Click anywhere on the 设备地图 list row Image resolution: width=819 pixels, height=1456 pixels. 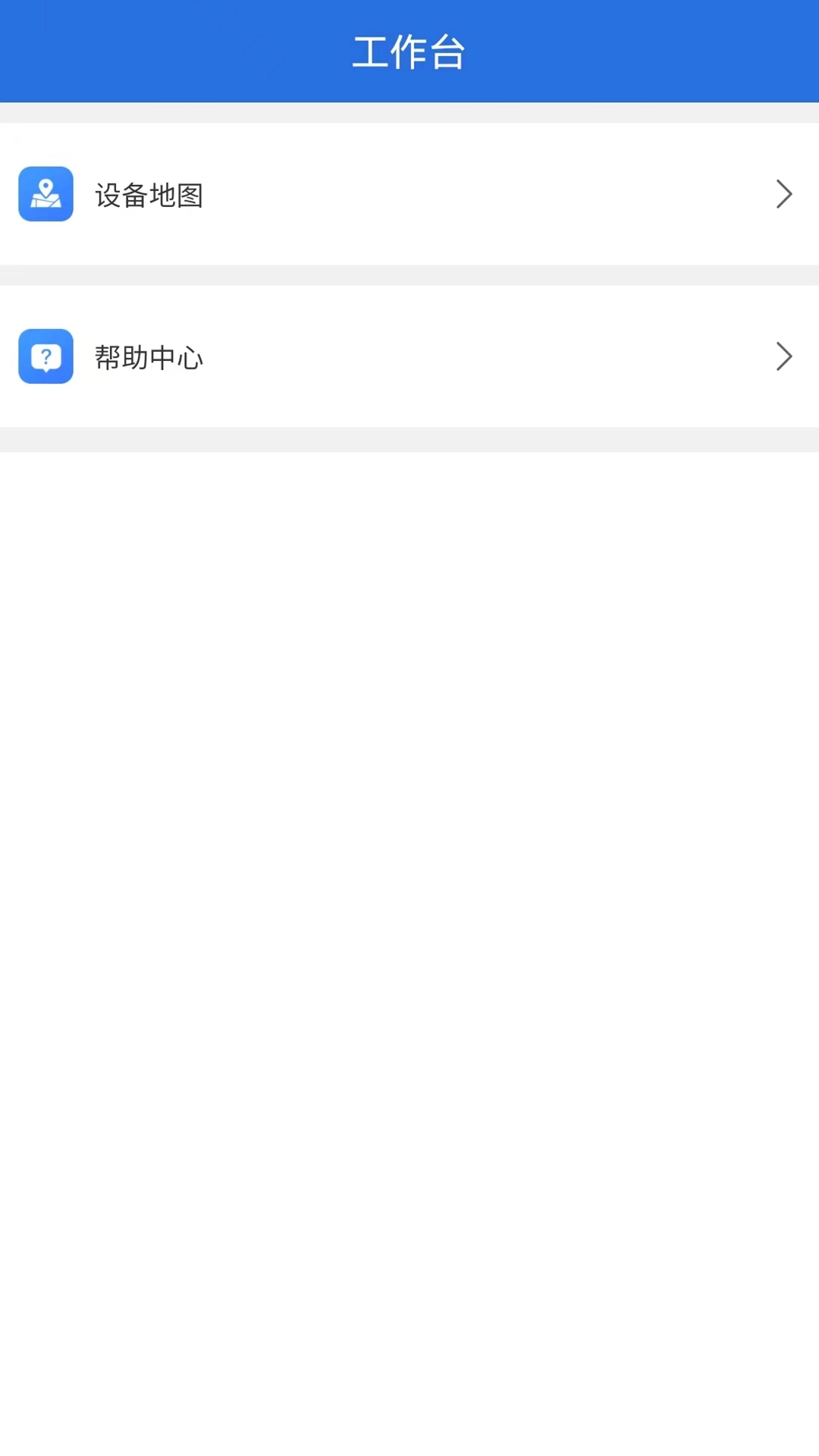click(x=409, y=194)
